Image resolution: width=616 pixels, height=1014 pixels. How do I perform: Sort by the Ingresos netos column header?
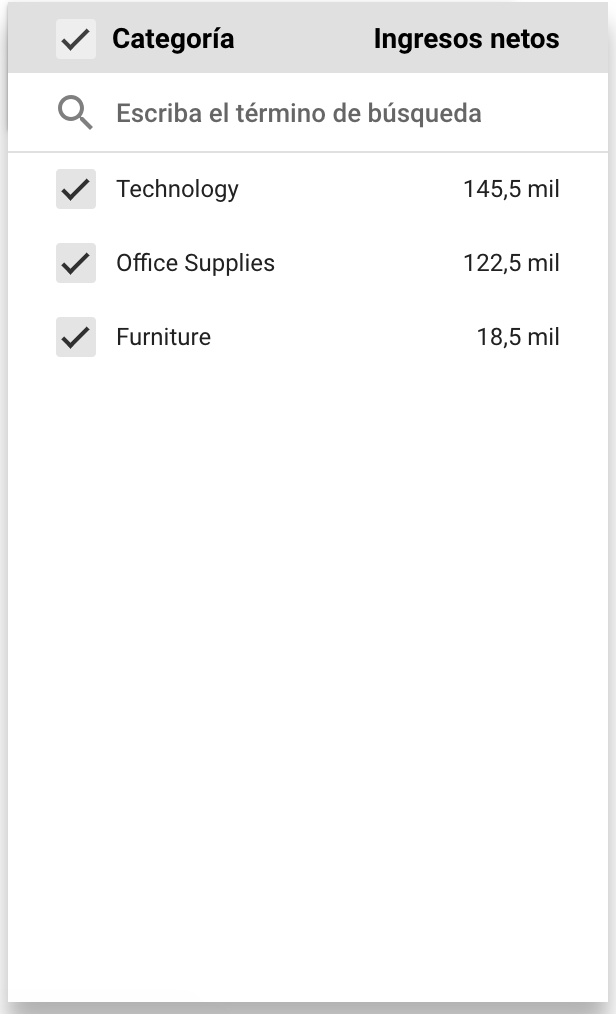click(x=466, y=39)
